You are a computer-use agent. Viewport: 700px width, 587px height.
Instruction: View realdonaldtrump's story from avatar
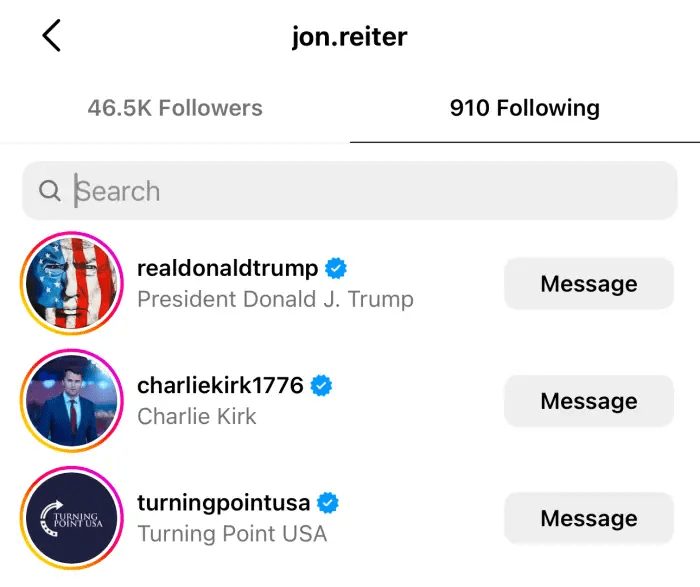(x=70, y=283)
